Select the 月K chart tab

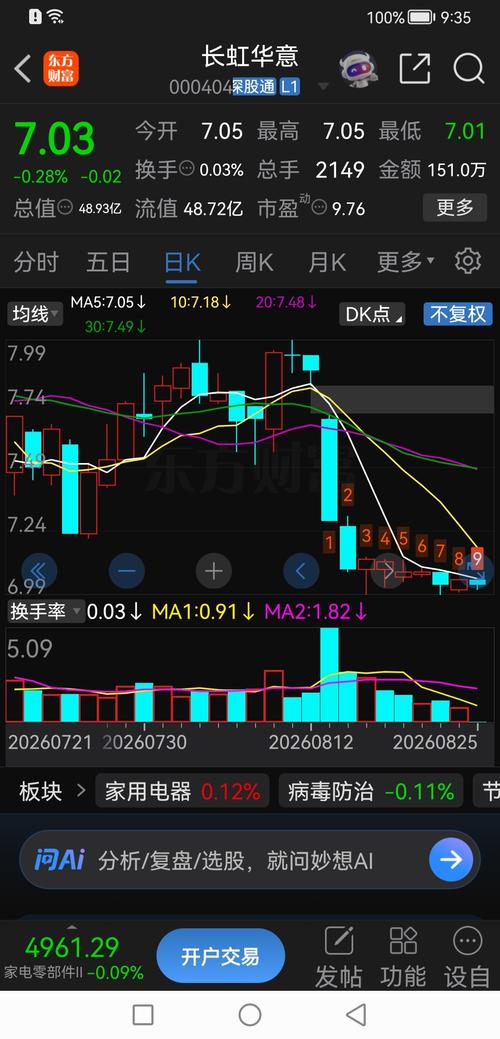point(327,262)
